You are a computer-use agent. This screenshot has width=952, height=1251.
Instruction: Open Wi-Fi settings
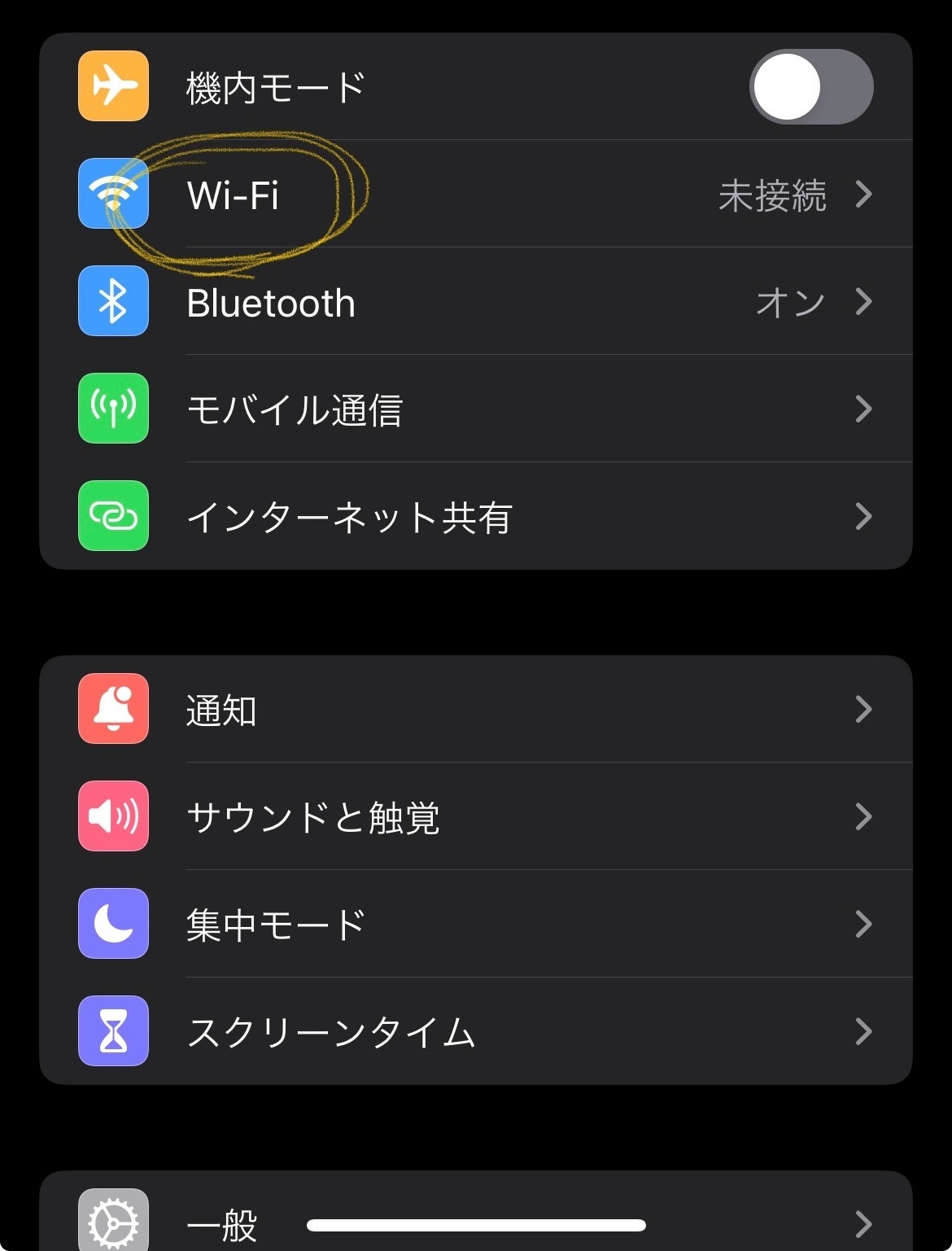476,195
